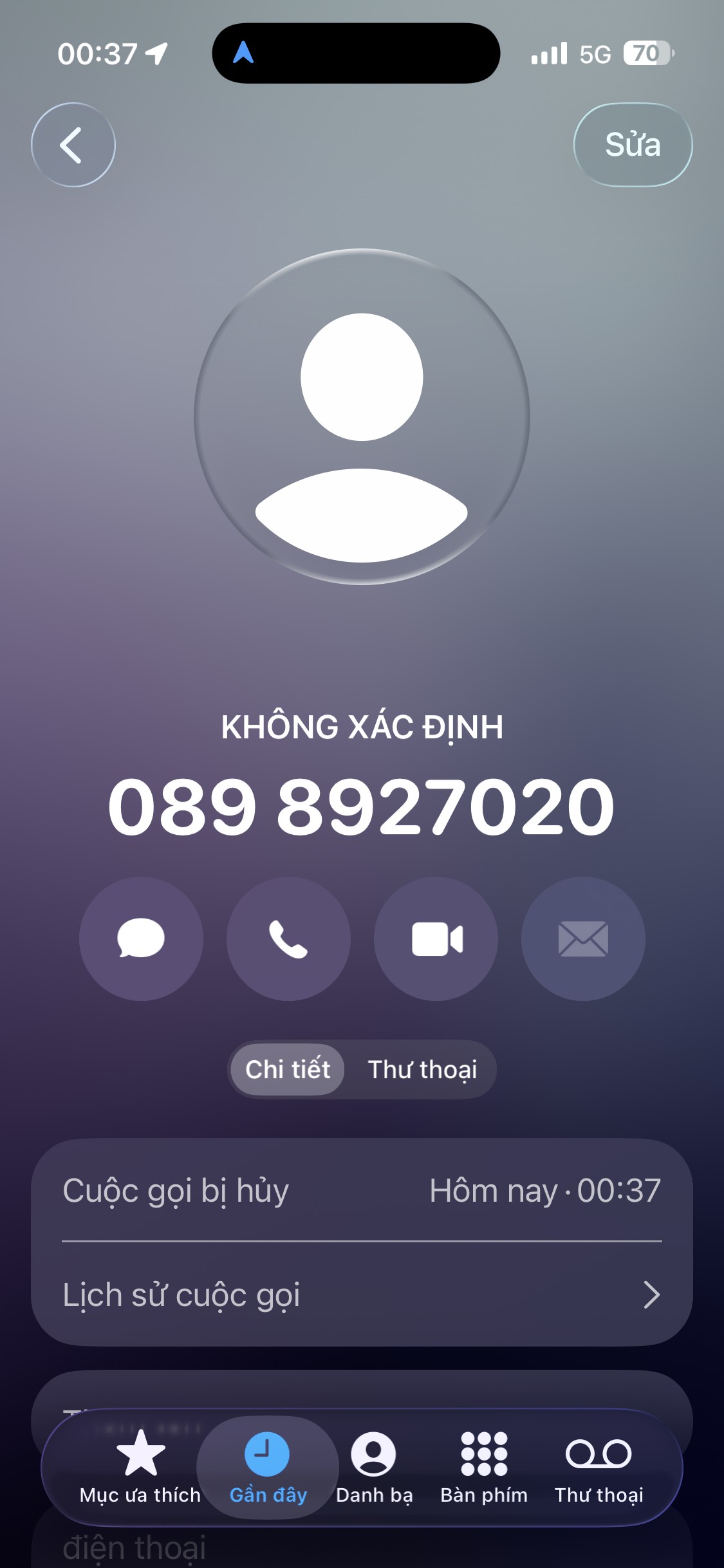724x1568 pixels.
Task: Switch to the Thư thoại segment
Action: pyautogui.click(x=422, y=1069)
